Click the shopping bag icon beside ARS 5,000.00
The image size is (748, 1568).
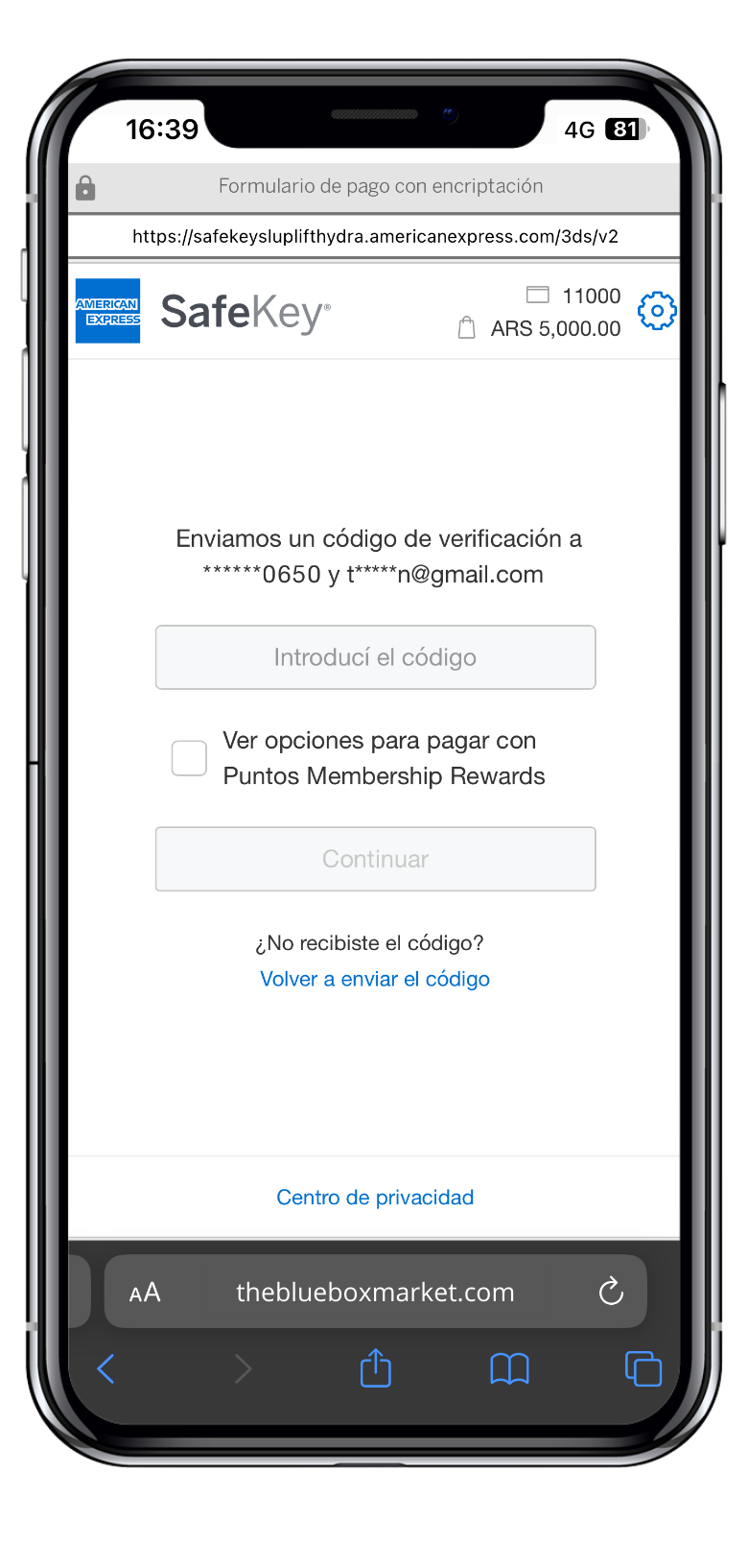tap(466, 327)
